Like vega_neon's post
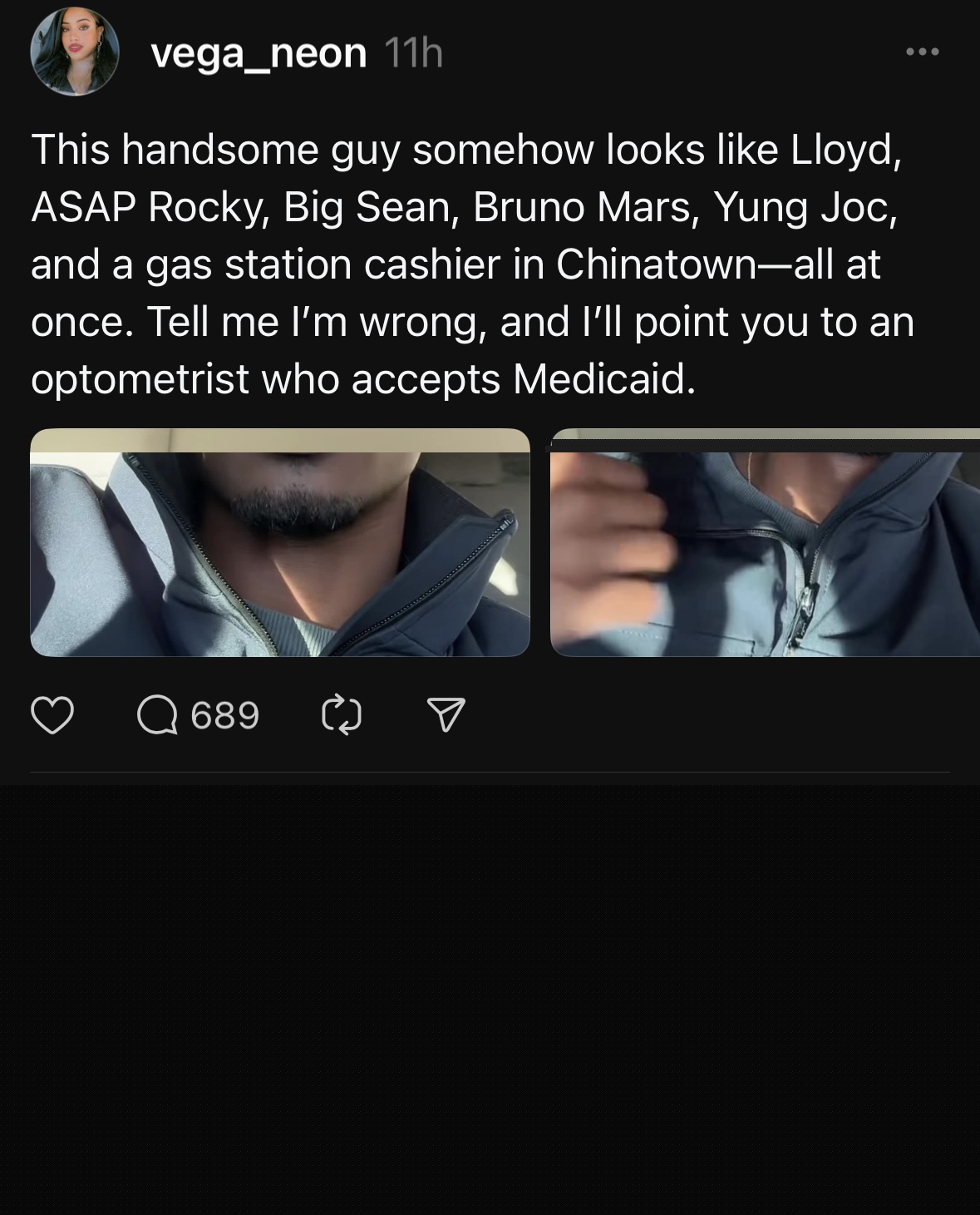This screenshot has height=1215, width=980. click(52, 715)
